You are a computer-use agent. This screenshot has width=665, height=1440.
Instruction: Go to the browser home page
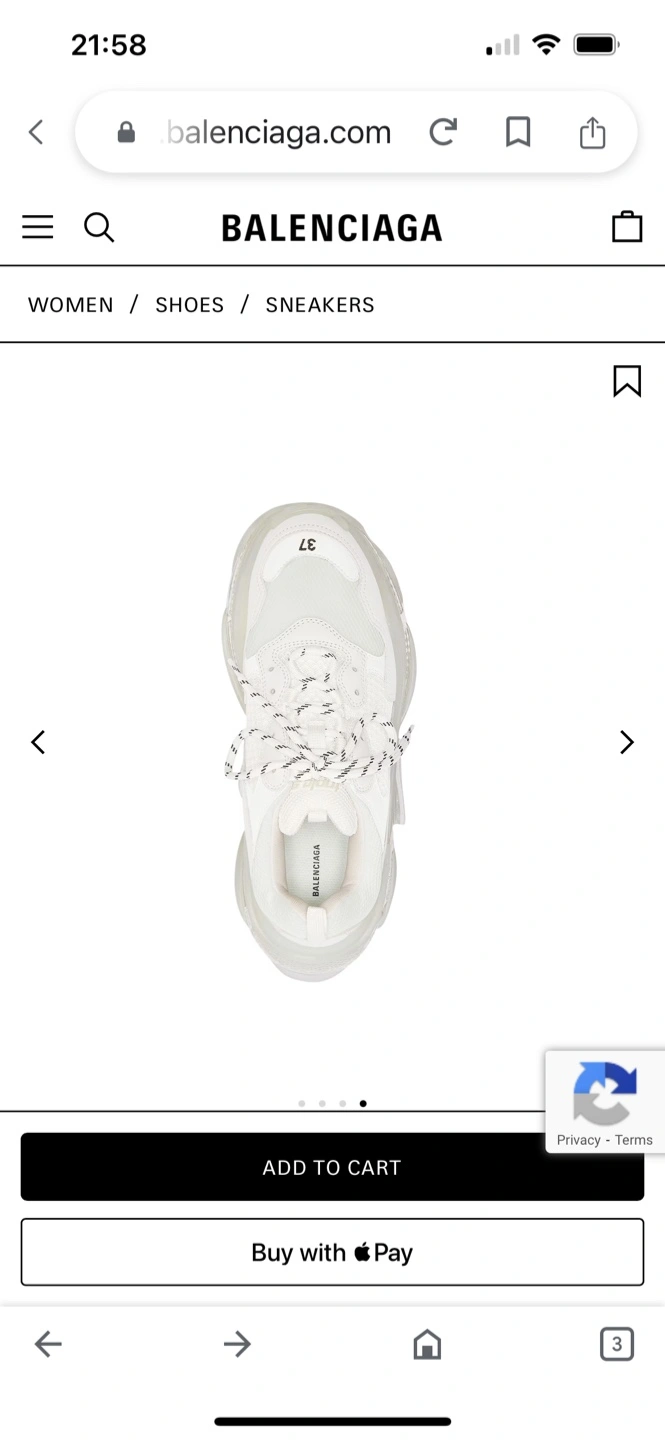coord(427,1345)
